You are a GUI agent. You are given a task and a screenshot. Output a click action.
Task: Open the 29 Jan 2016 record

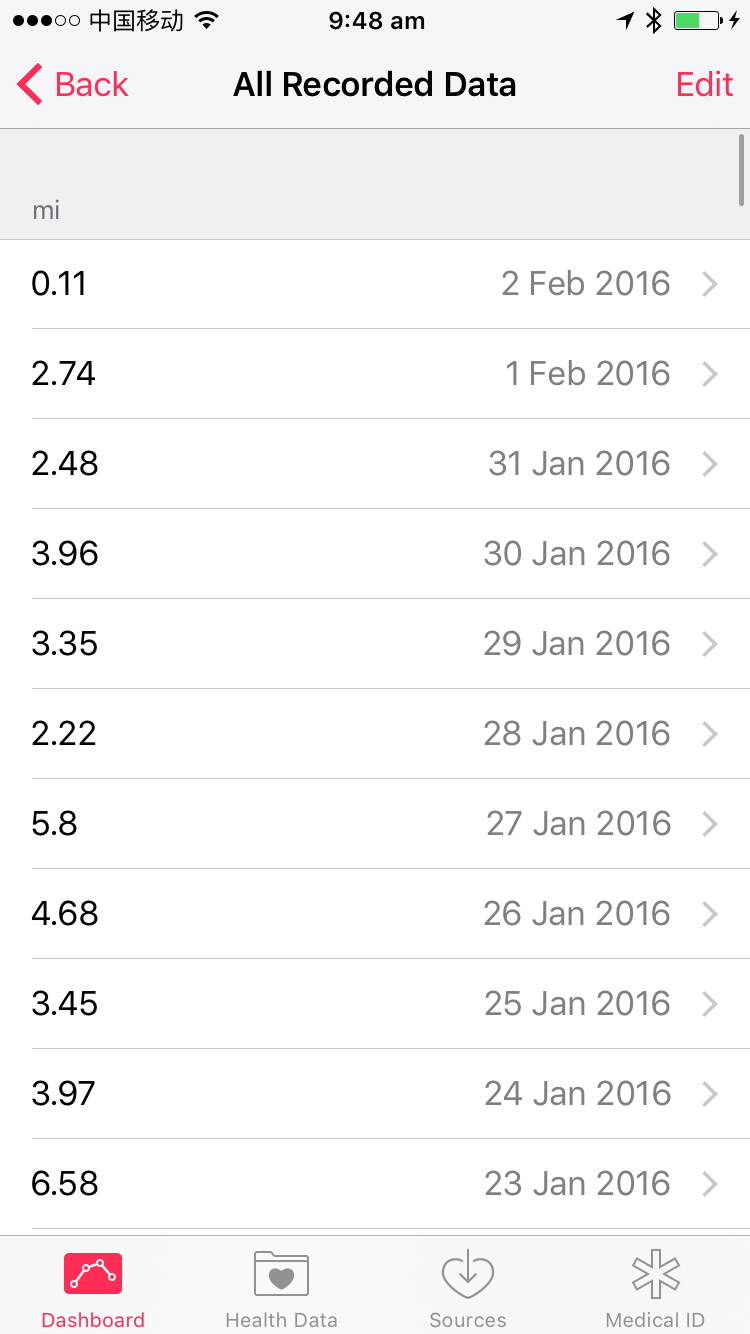point(375,644)
